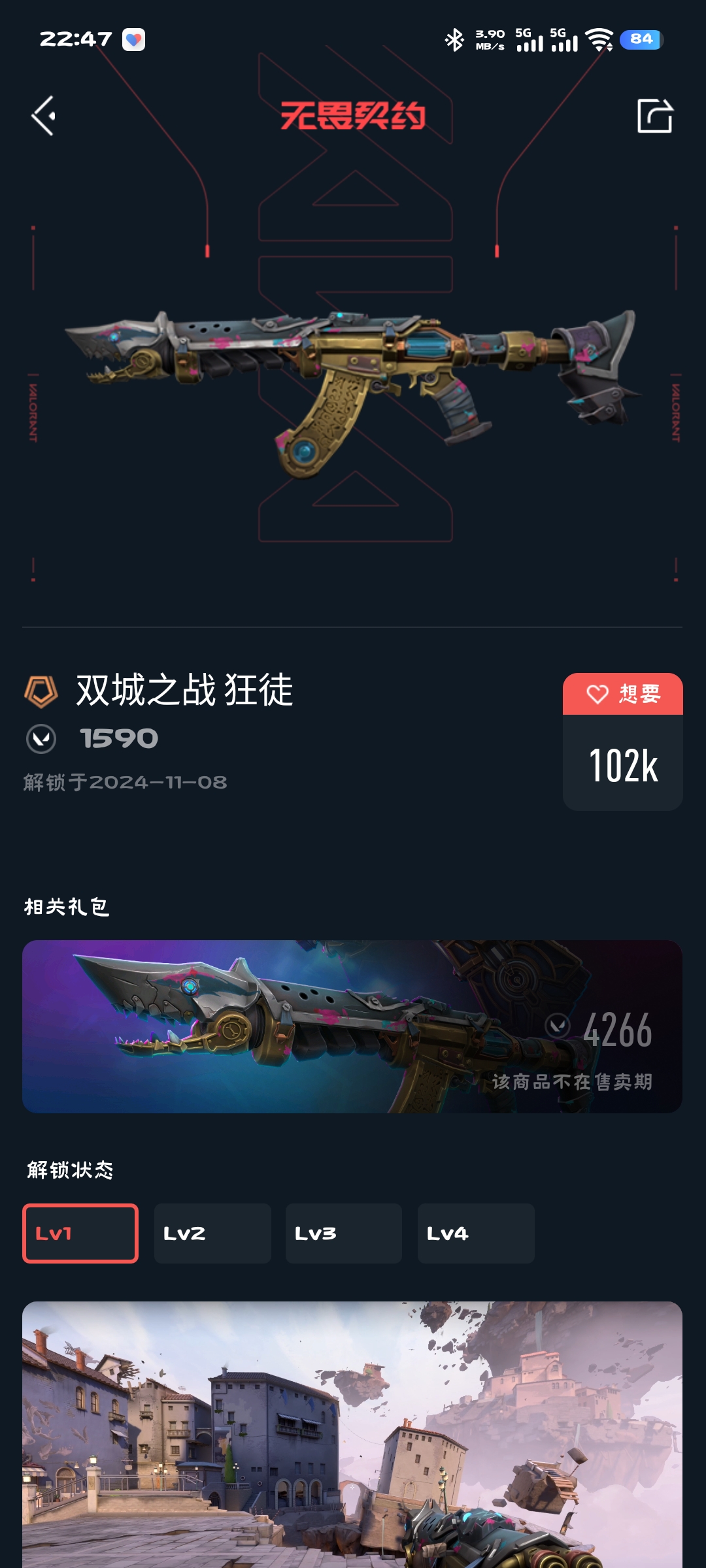The height and width of the screenshot is (1568, 706).
Task: Select the Lv1 unlock level
Action: tap(80, 1233)
